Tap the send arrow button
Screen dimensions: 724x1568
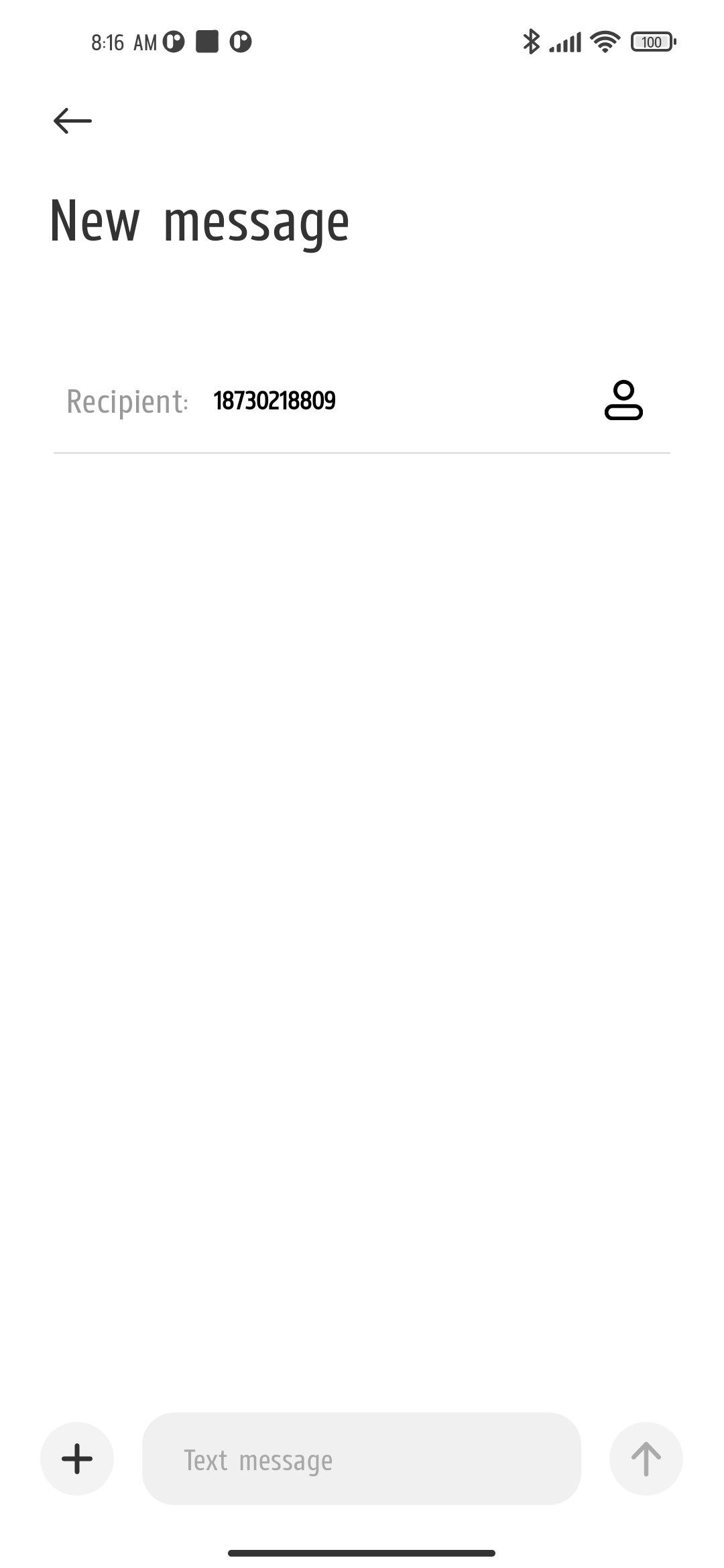click(x=646, y=1459)
